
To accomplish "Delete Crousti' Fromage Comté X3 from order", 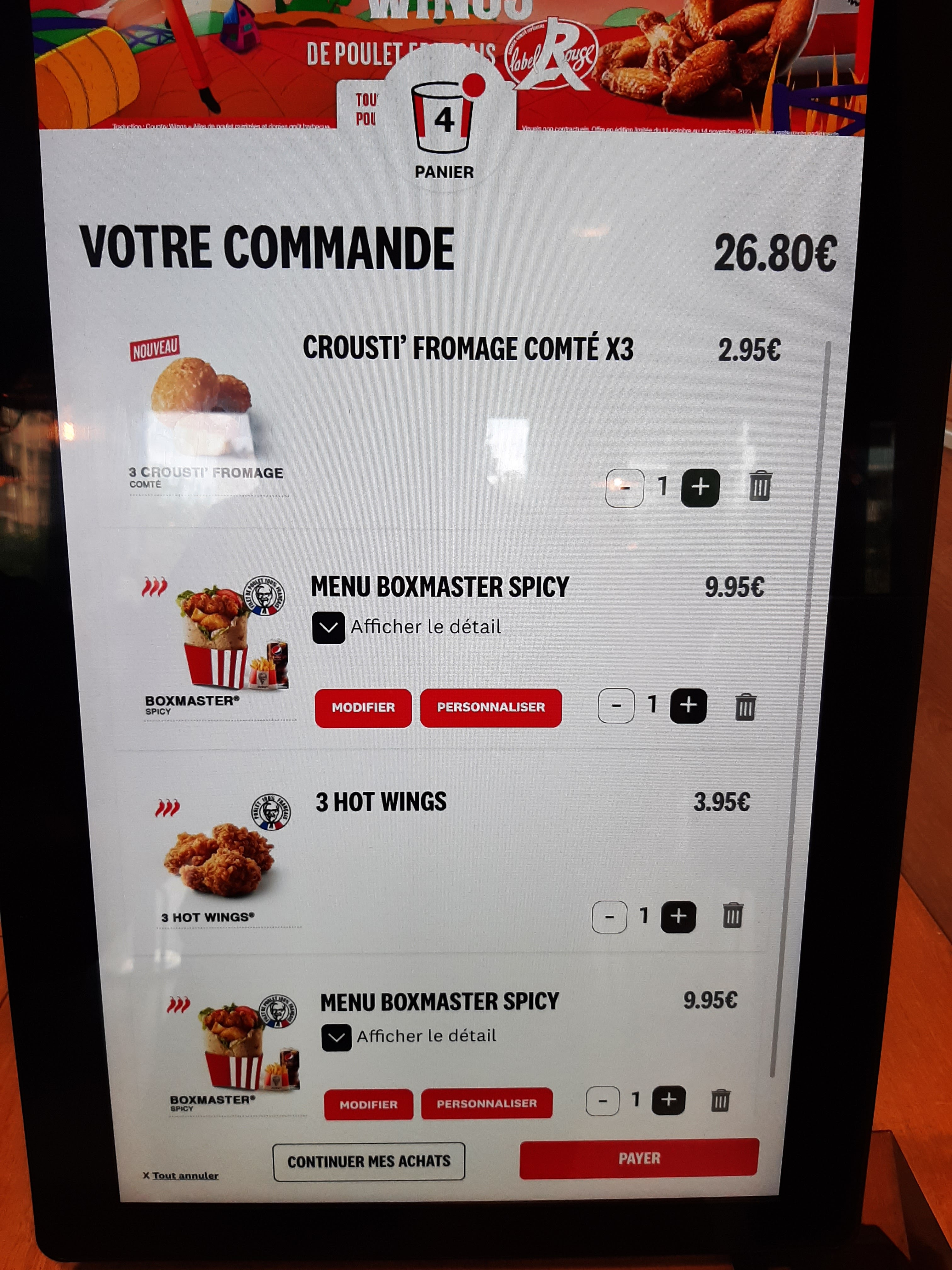I will (760, 486).
